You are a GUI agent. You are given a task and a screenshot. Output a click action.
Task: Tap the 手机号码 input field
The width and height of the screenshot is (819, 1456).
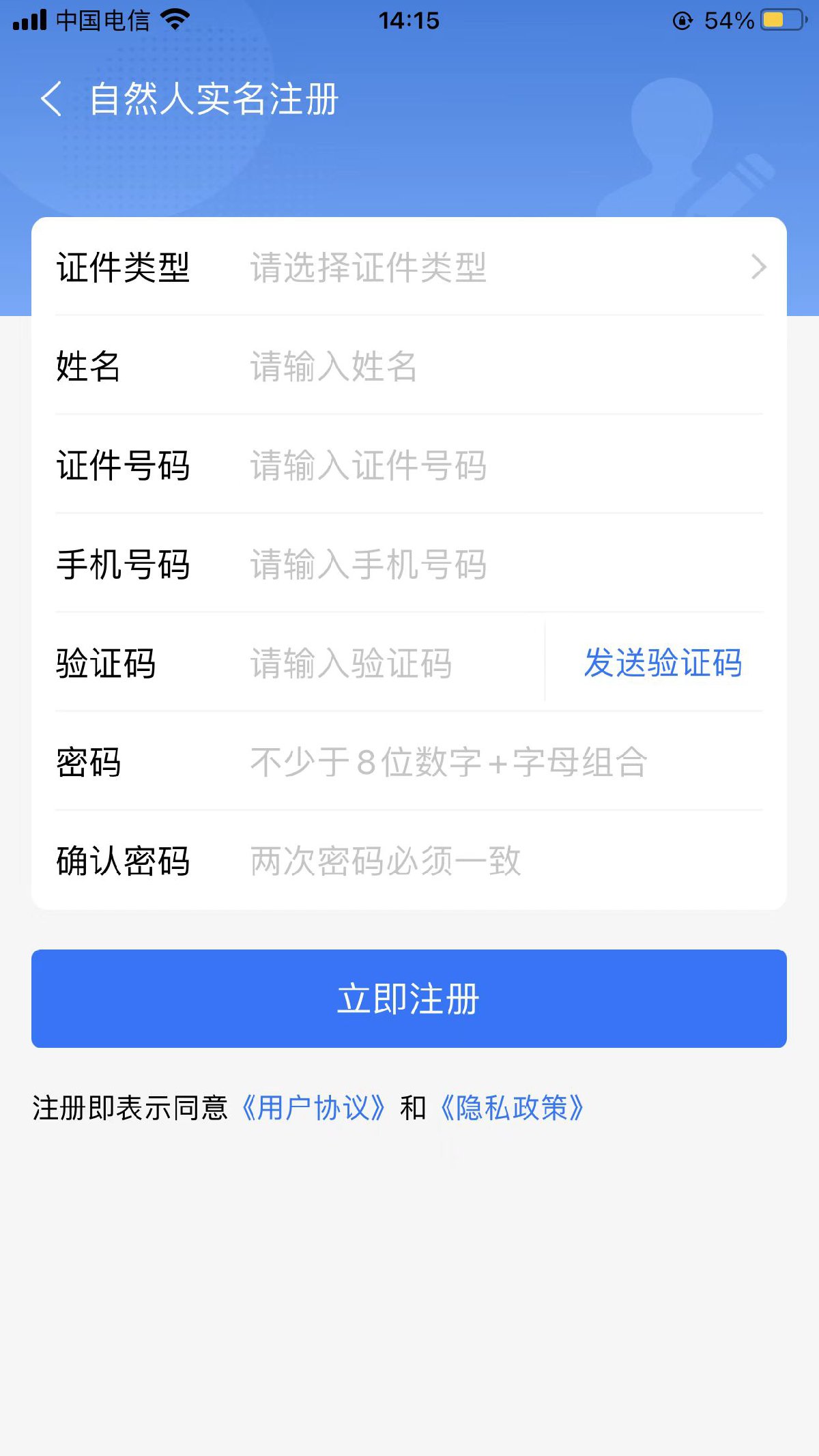(505, 565)
